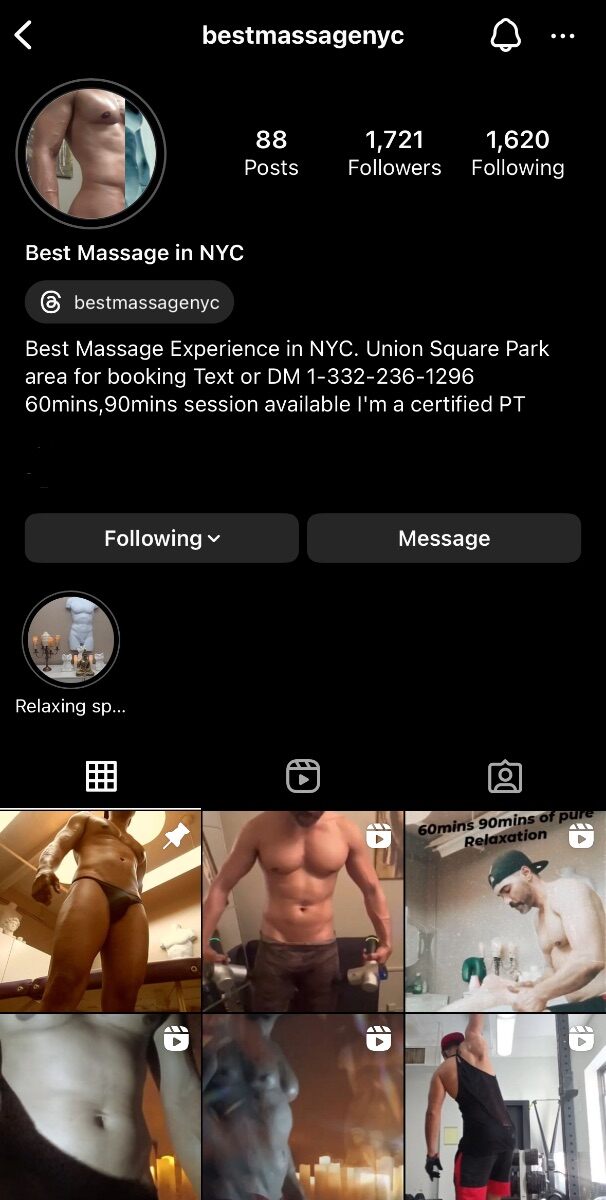The height and width of the screenshot is (1200, 606).
Task: Open the reel captioned 60mins 90mins Relaxation
Action: (x=506, y=911)
